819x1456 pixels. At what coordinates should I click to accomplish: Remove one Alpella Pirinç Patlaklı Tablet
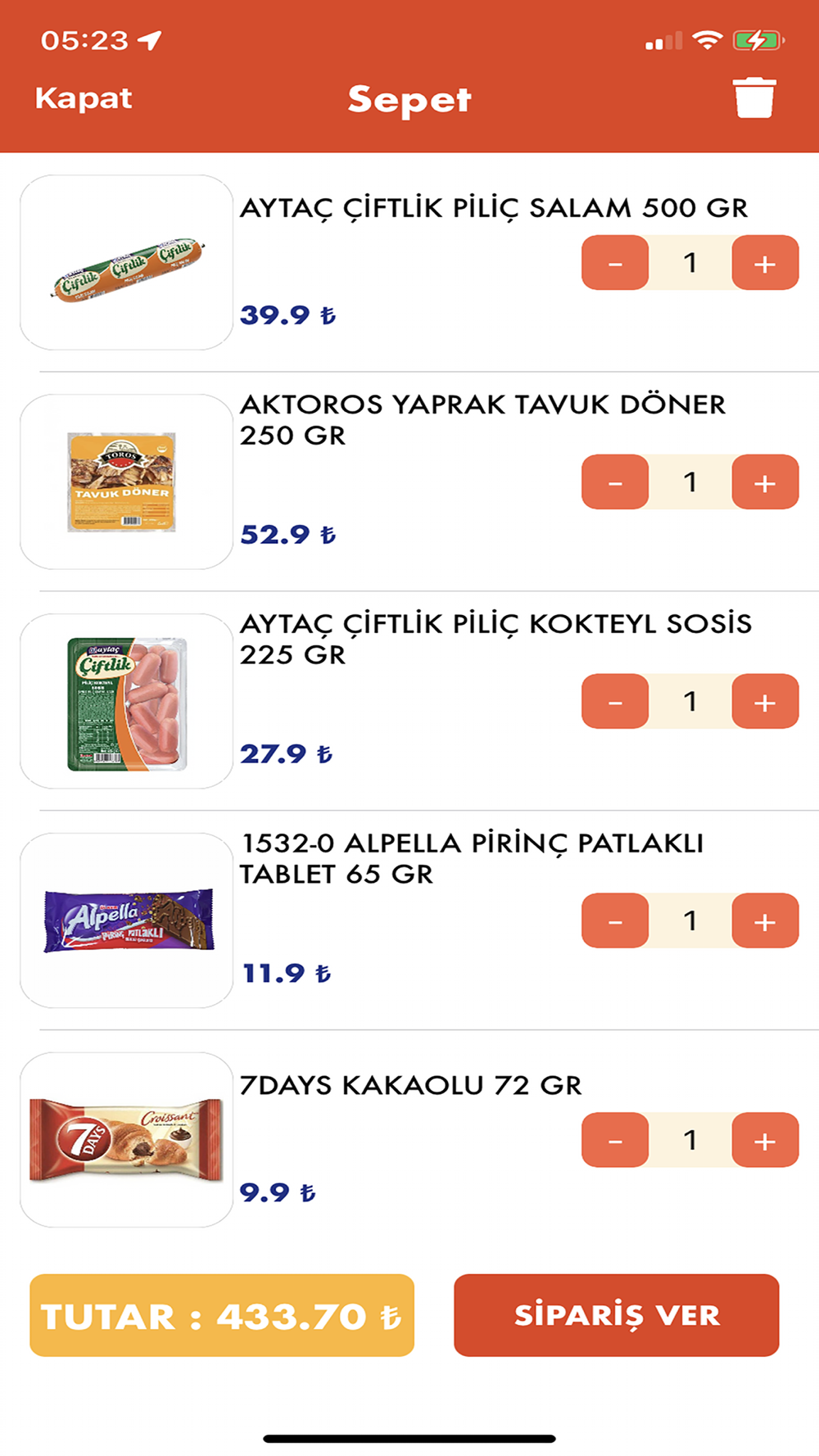[x=615, y=921]
